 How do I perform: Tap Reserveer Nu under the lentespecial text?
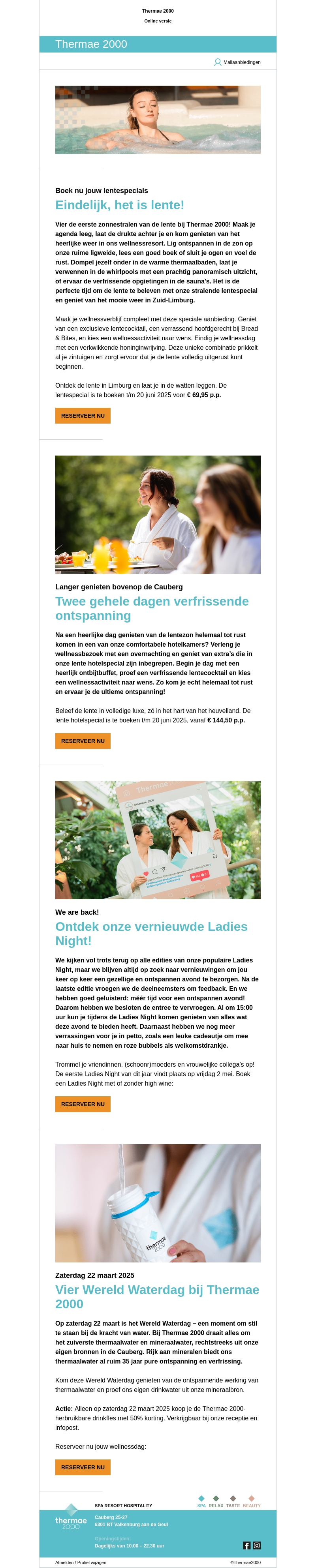click(83, 416)
